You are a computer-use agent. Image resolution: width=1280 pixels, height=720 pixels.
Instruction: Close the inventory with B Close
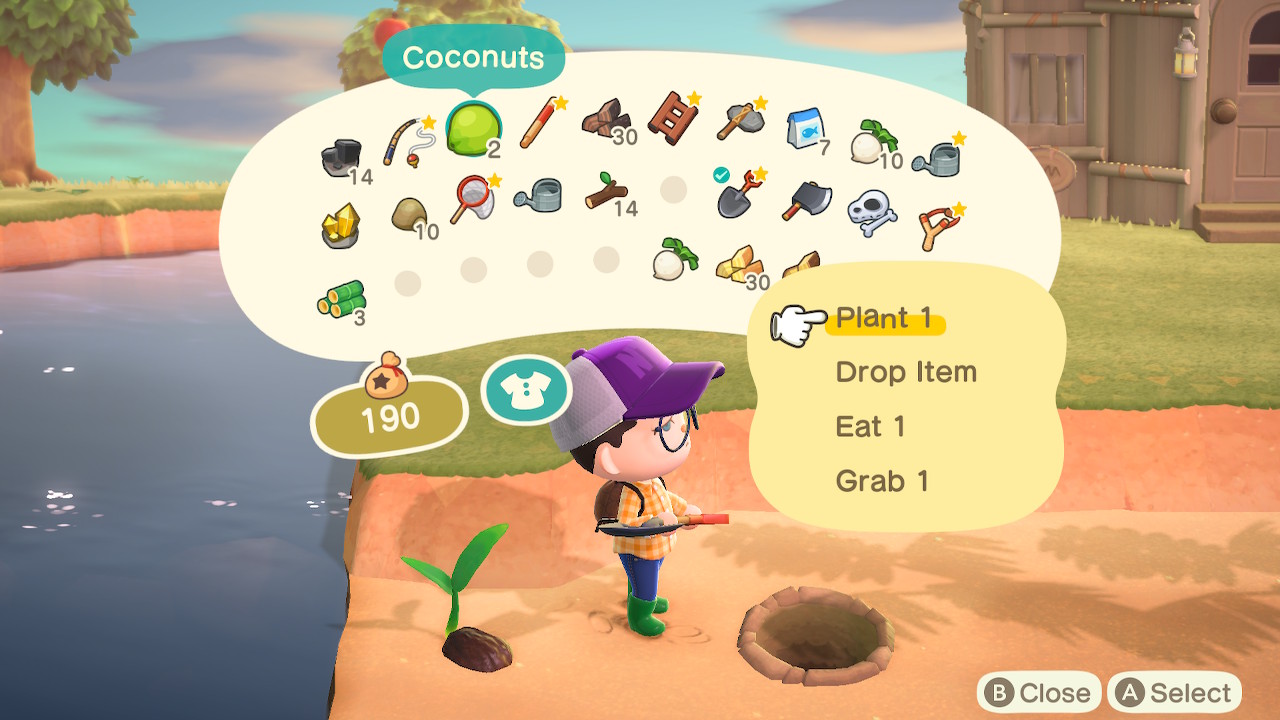pos(1039,692)
